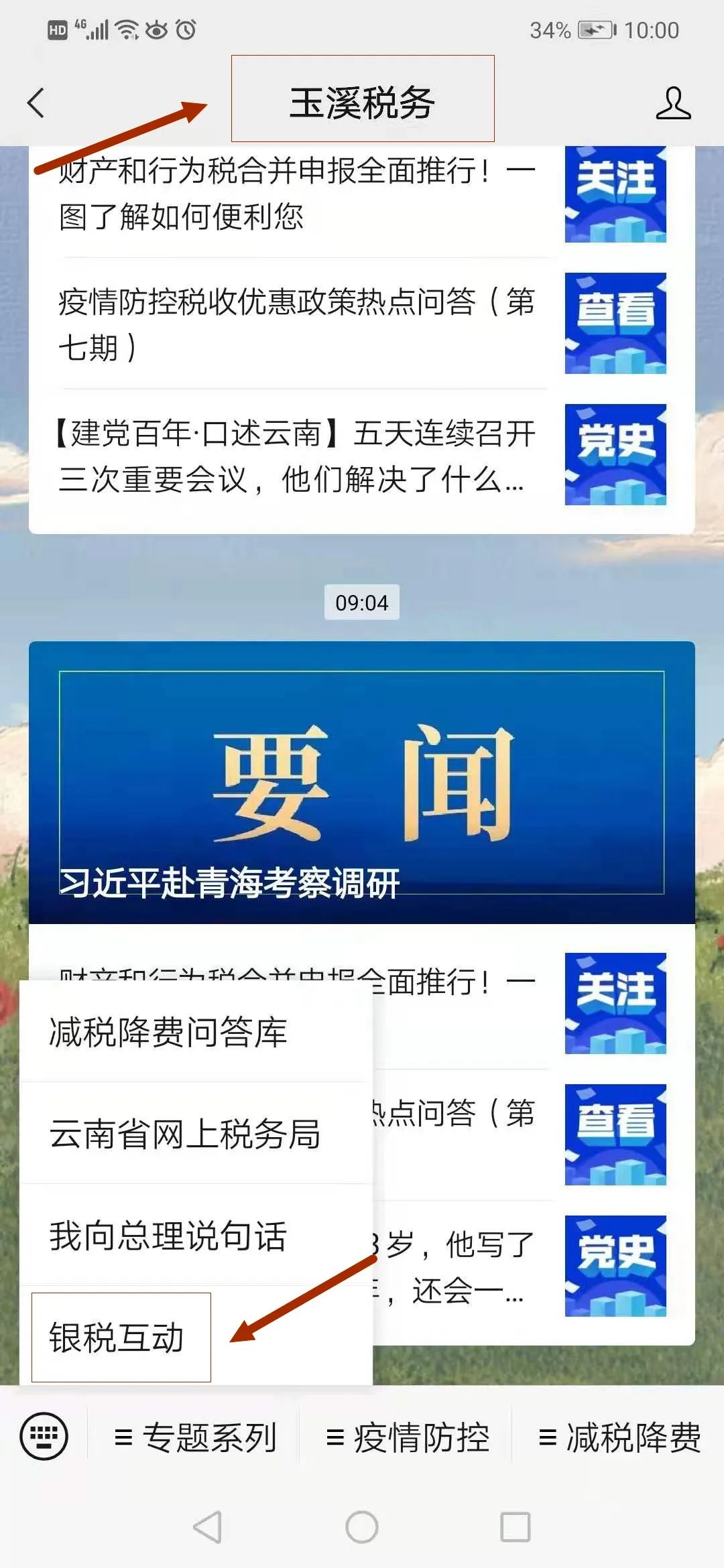Expand the 减税降费 bottom menu

tap(619, 1437)
